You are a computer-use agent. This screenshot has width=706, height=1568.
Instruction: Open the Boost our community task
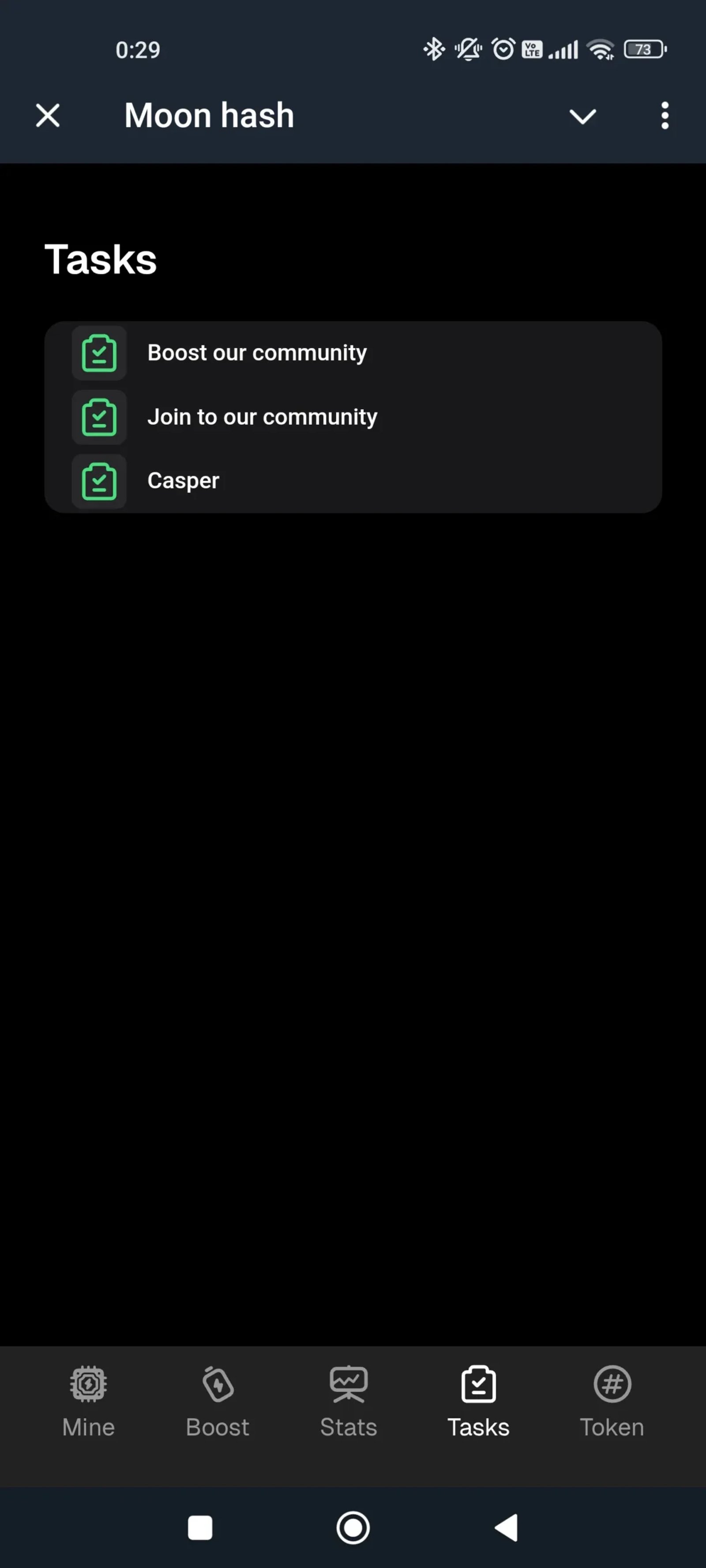click(x=353, y=353)
